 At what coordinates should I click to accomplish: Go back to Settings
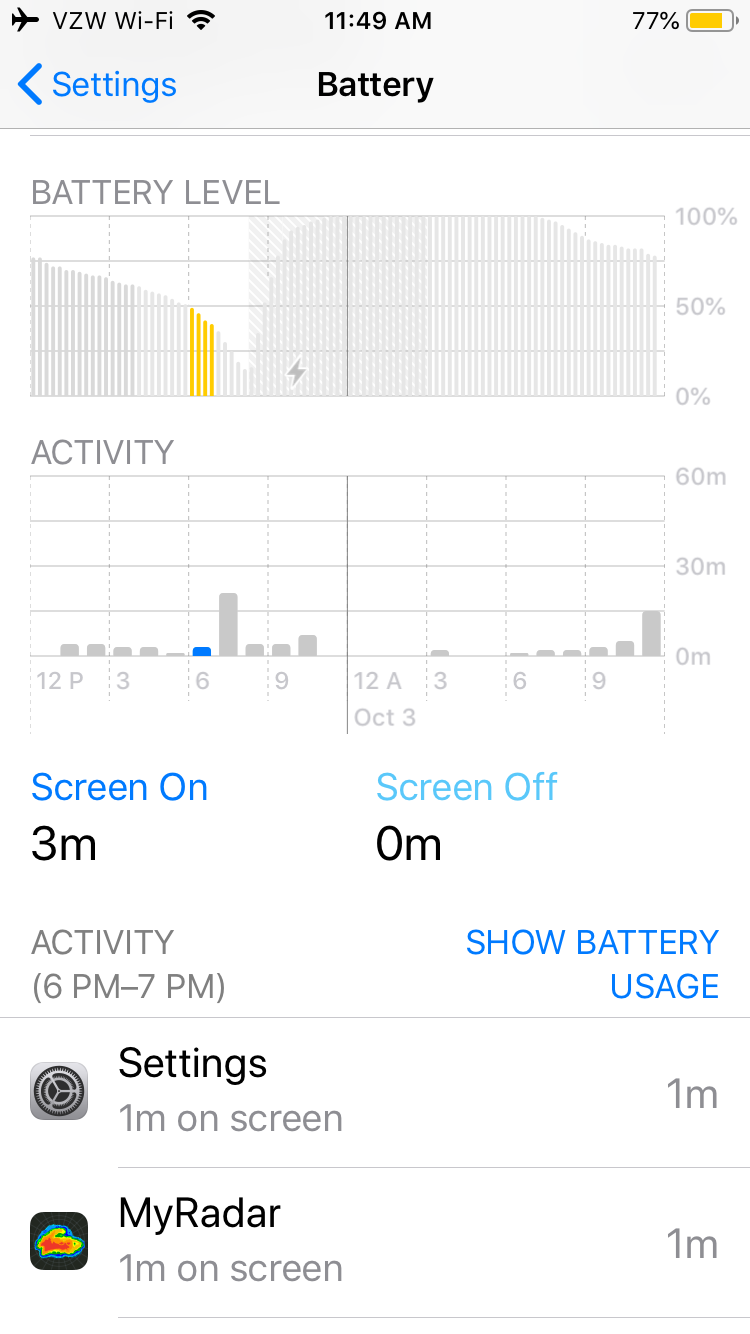coord(98,85)
